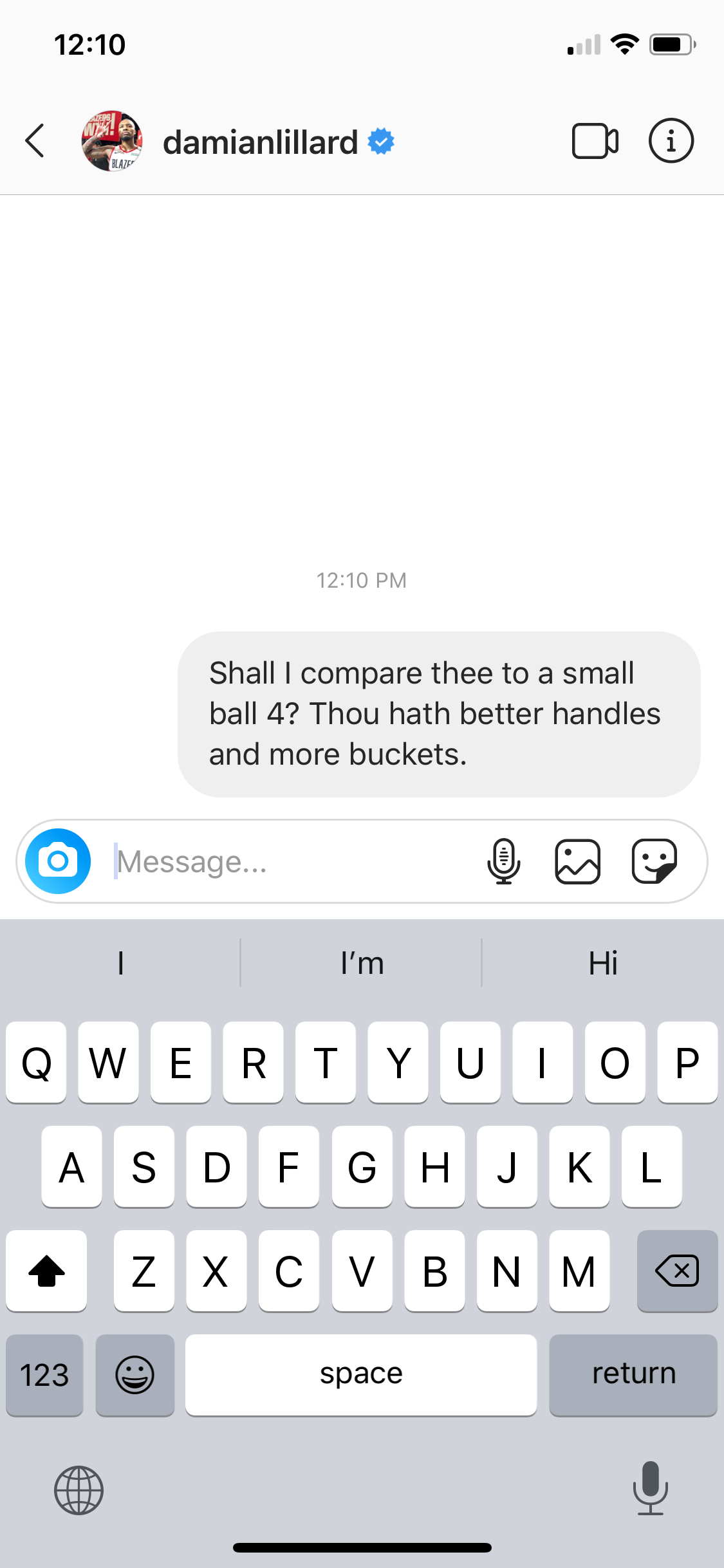Open the sticker picker

click(654, 861)
